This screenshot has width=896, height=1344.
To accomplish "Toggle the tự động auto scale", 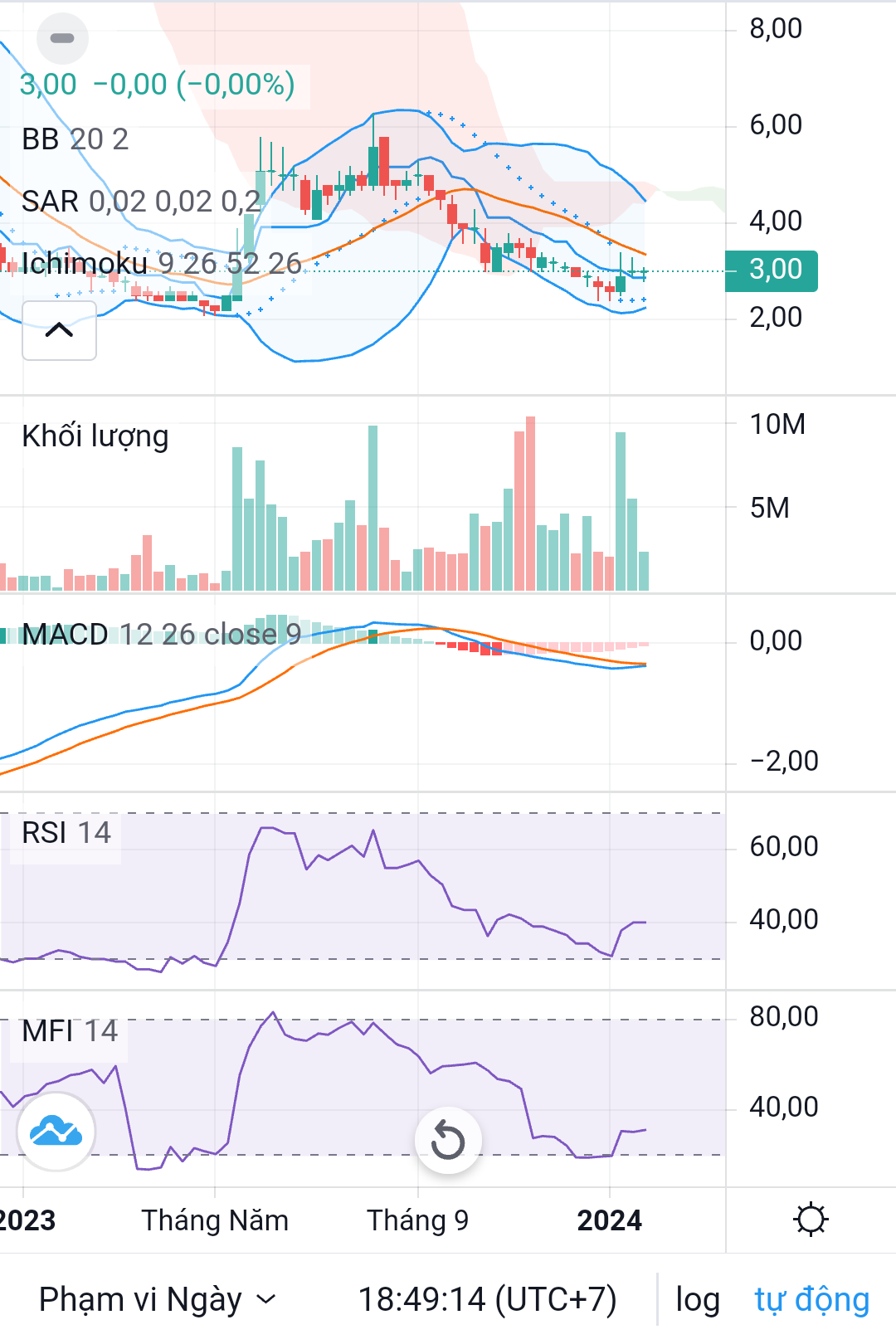I will pyautogui.click(x=811, y=1299).
